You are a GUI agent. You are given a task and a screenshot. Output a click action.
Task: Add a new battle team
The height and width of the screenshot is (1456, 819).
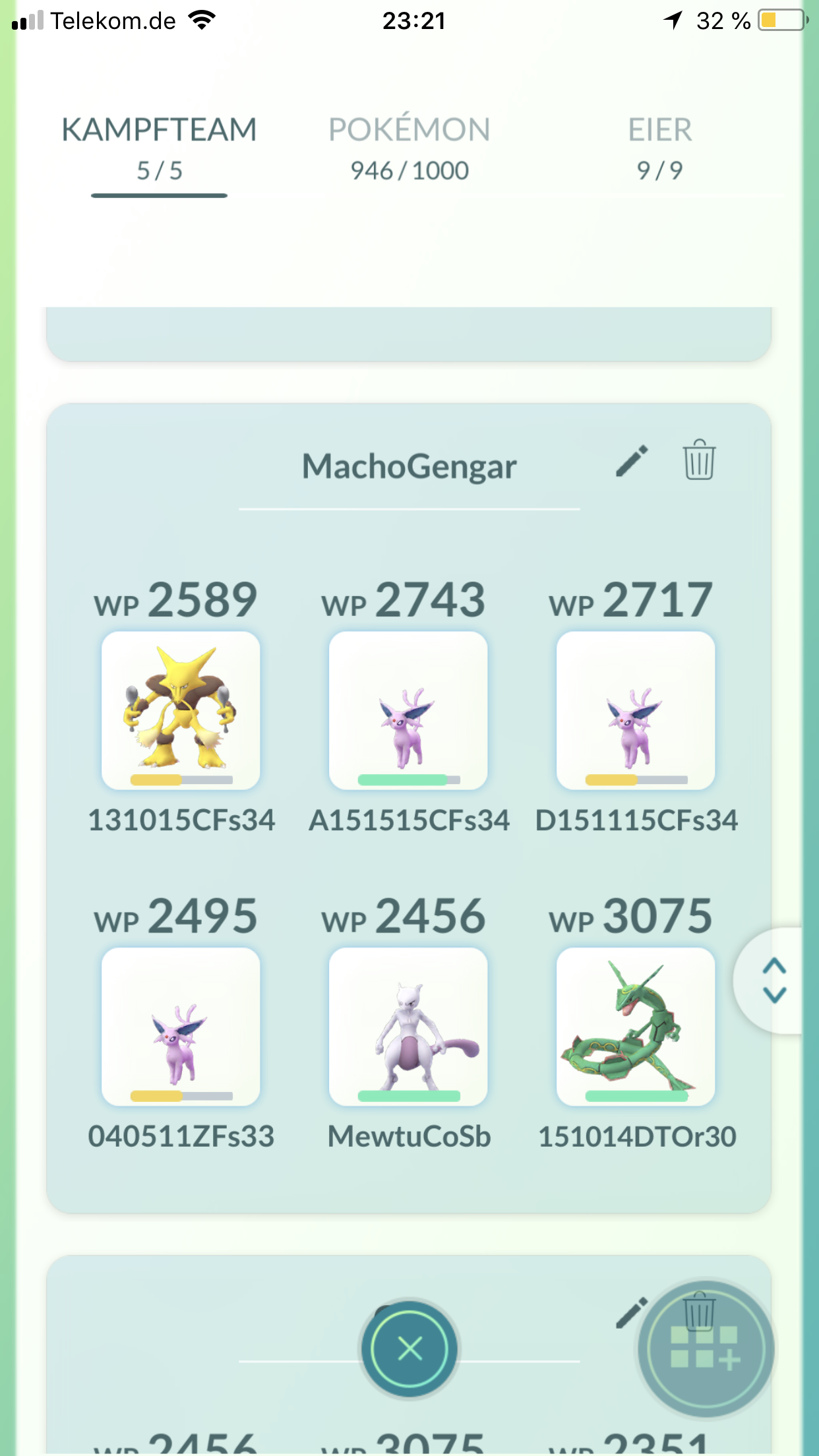(x=705, y=1349)
